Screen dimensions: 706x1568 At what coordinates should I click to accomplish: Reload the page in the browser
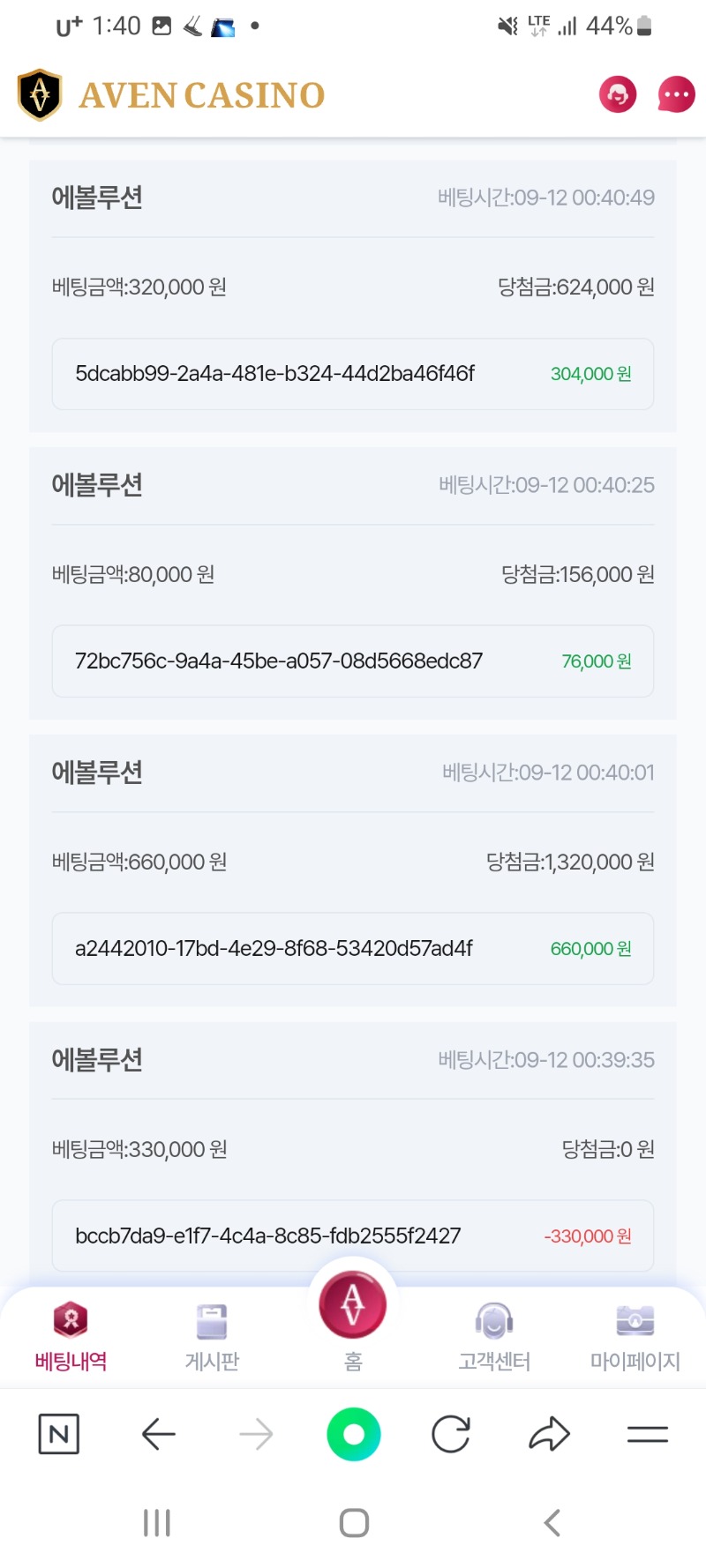[451, 1434]
